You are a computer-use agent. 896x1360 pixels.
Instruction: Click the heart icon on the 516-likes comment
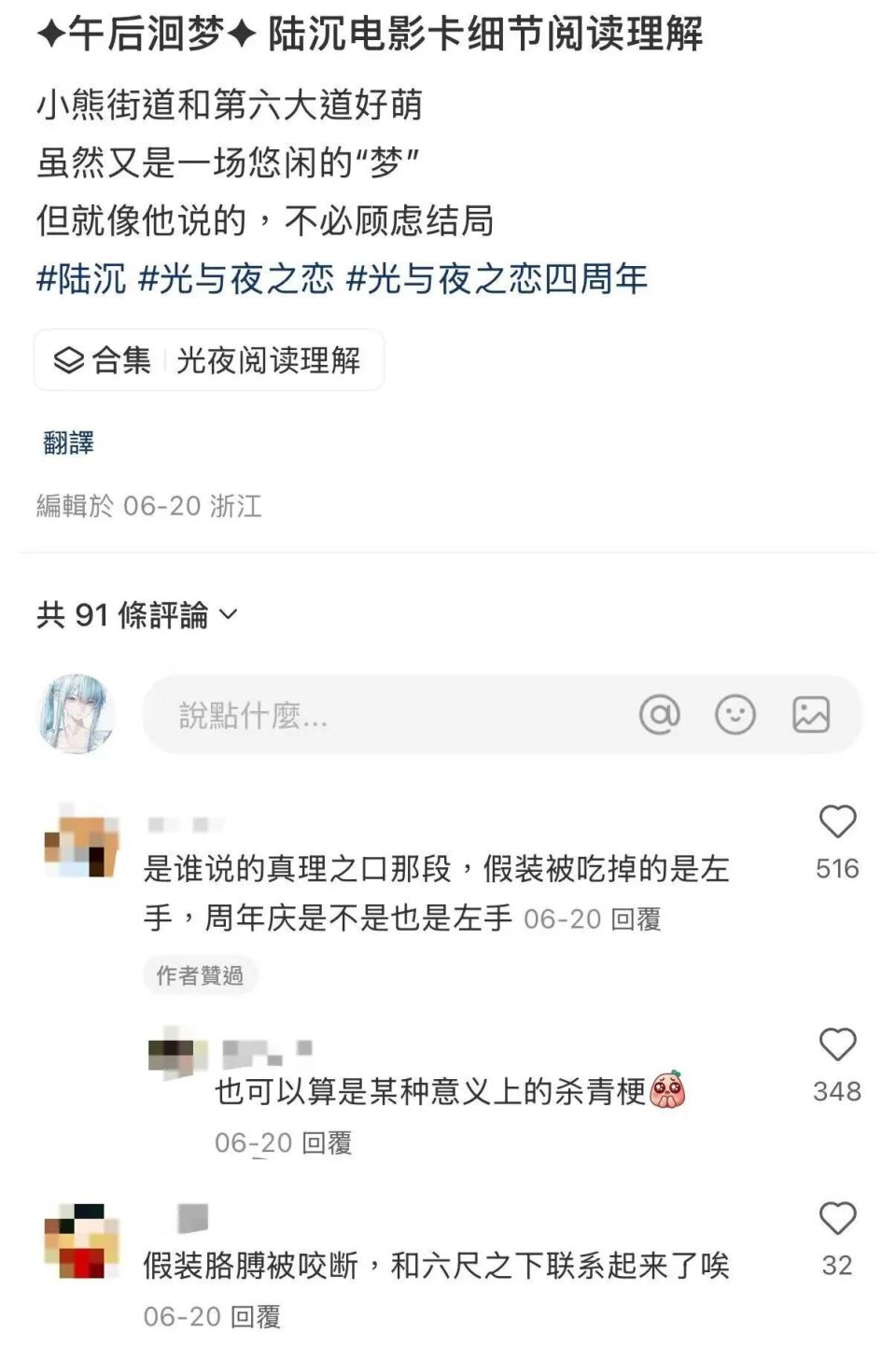point(838,823)
